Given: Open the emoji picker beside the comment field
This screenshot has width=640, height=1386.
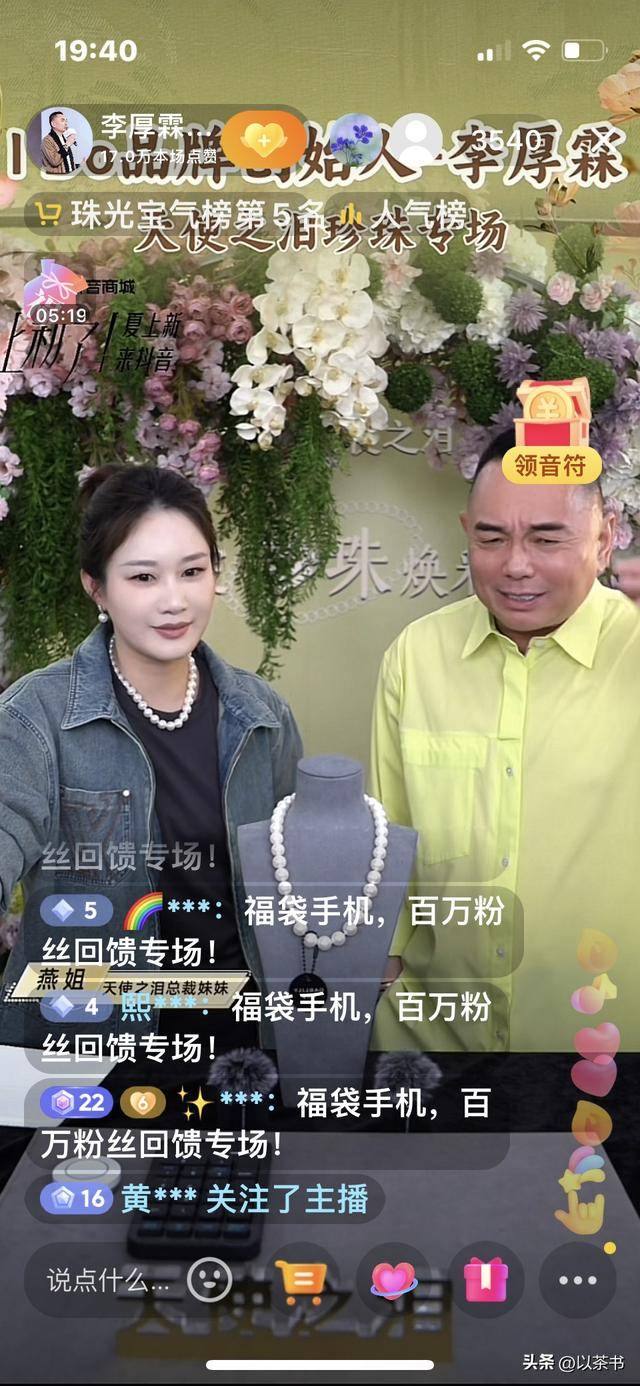Looking at the screenshot, I should point(209,1279).
